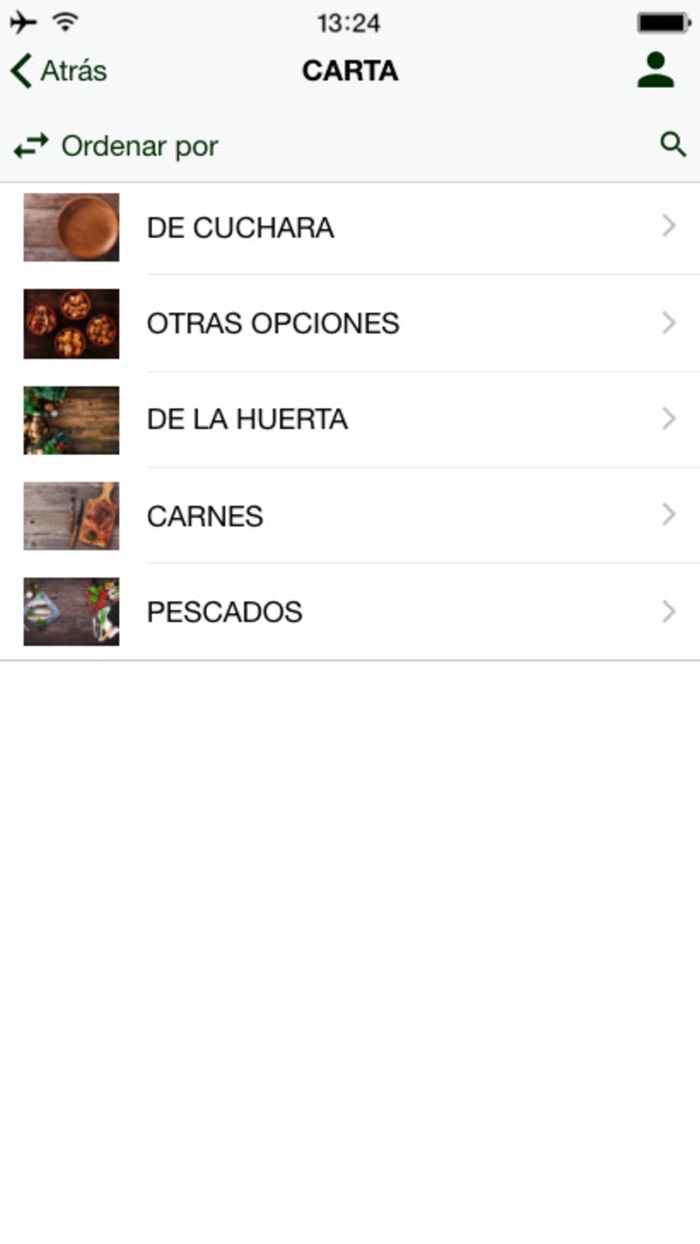Open the search magnifier icon
This screenshot has width=700, height=1244.
(673, 145)
